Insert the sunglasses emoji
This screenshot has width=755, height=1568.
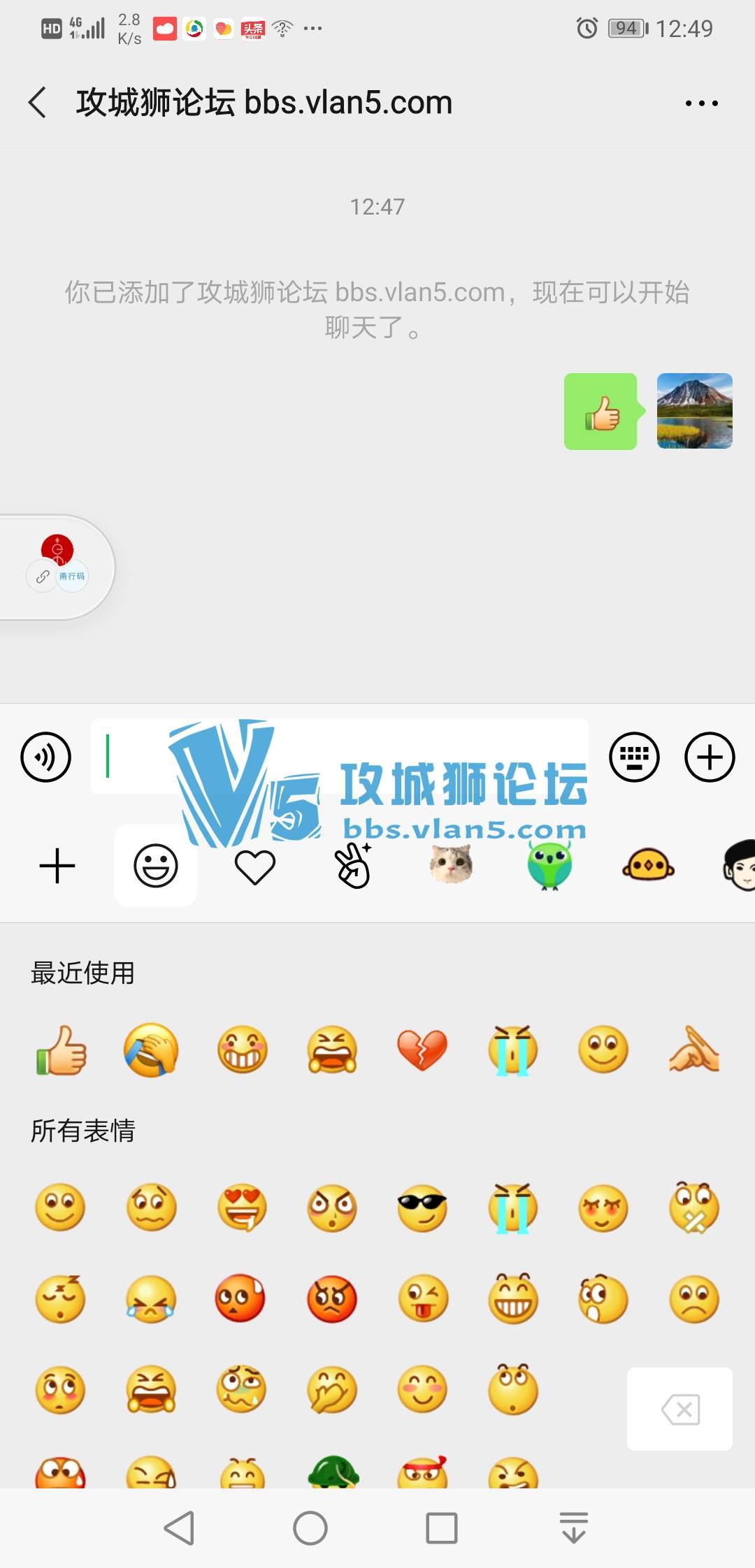(x=422, y=1207)
